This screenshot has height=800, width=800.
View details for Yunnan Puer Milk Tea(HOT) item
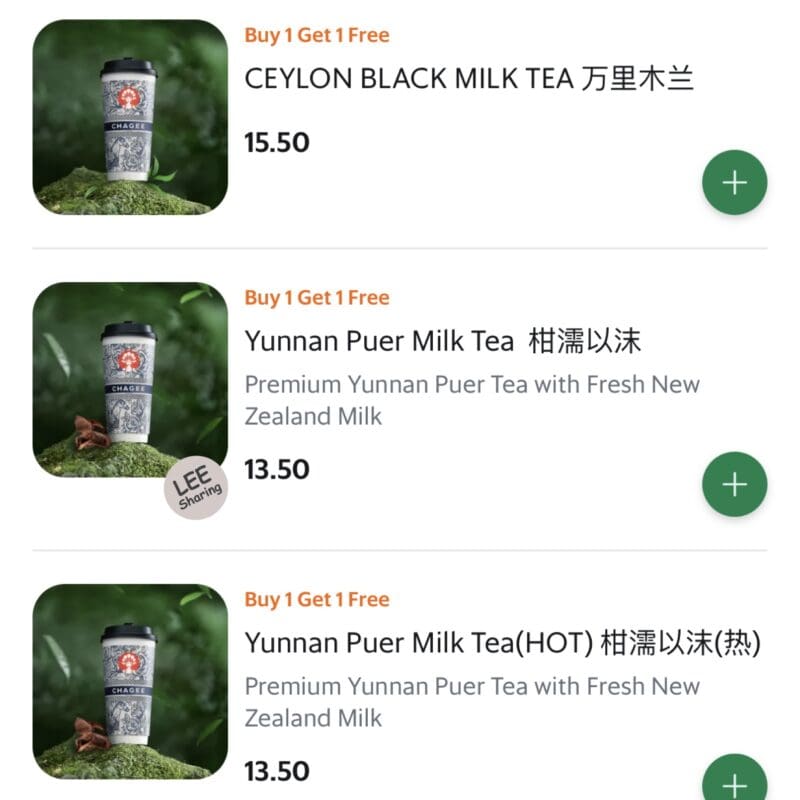(502, 644)
